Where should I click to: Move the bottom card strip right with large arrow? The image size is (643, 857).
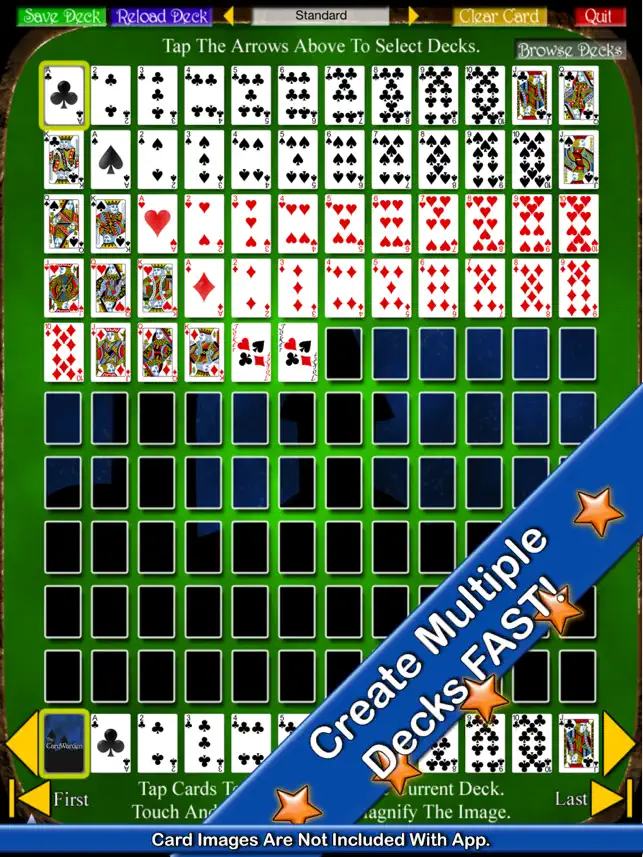620,744
